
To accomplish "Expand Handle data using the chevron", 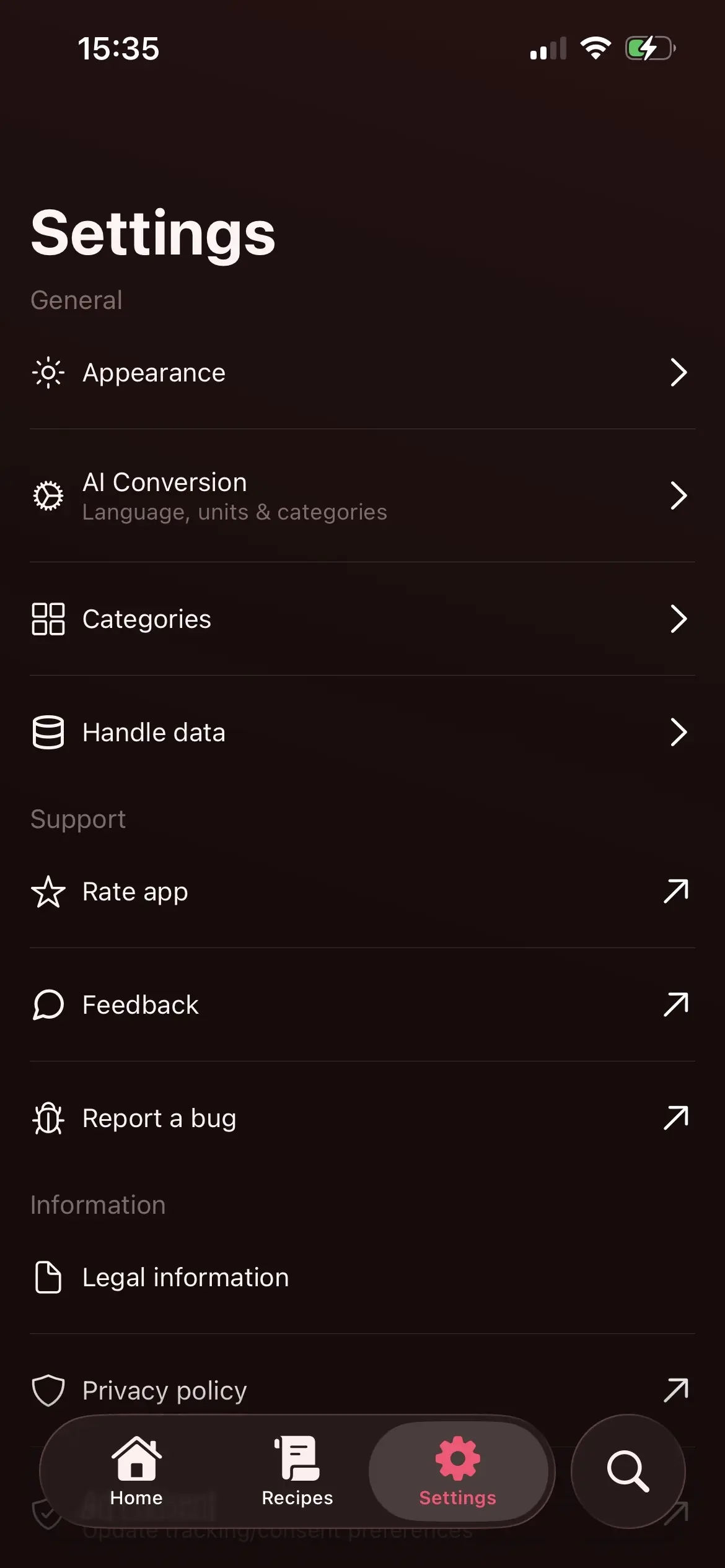I will point(680,732).
